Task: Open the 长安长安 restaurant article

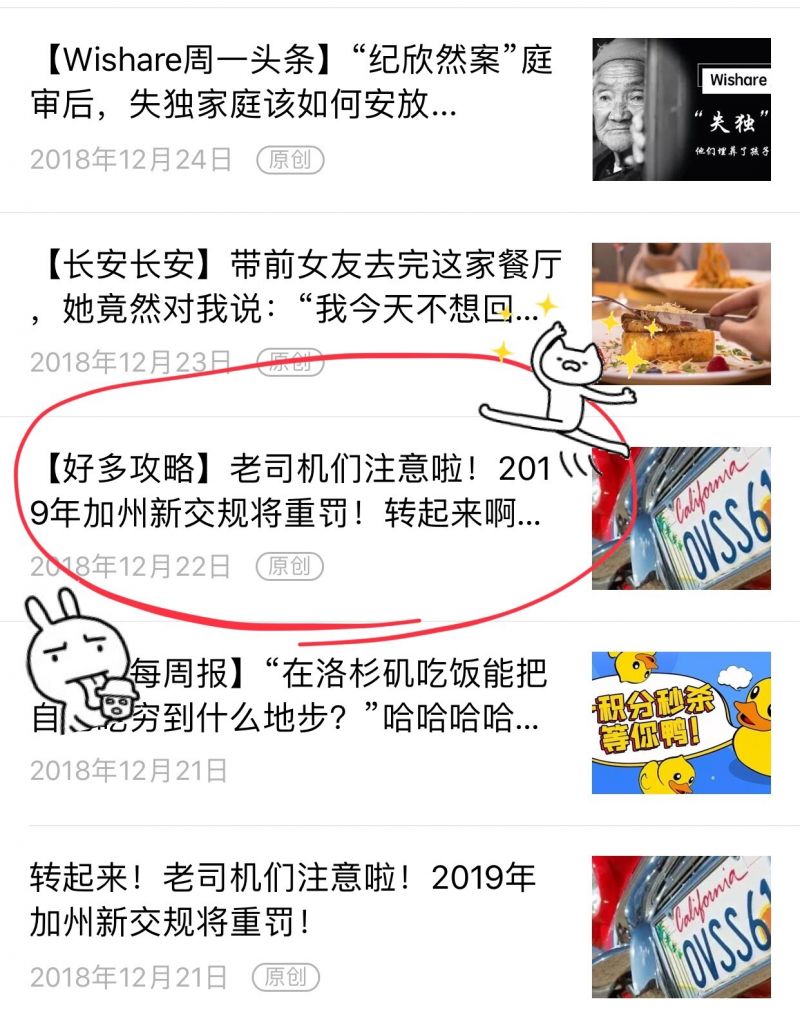Action: pyautogui.click(x=300, y=288)
